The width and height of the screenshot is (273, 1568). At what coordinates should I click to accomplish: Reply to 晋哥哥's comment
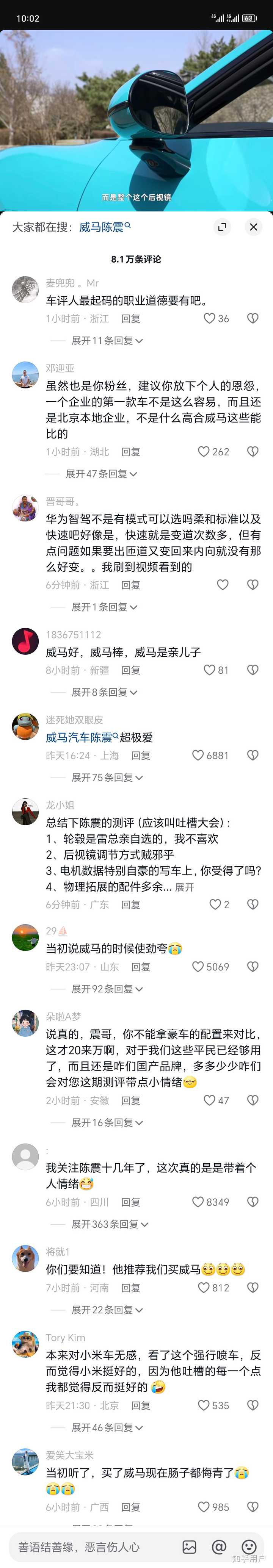[x=130, y=585]
